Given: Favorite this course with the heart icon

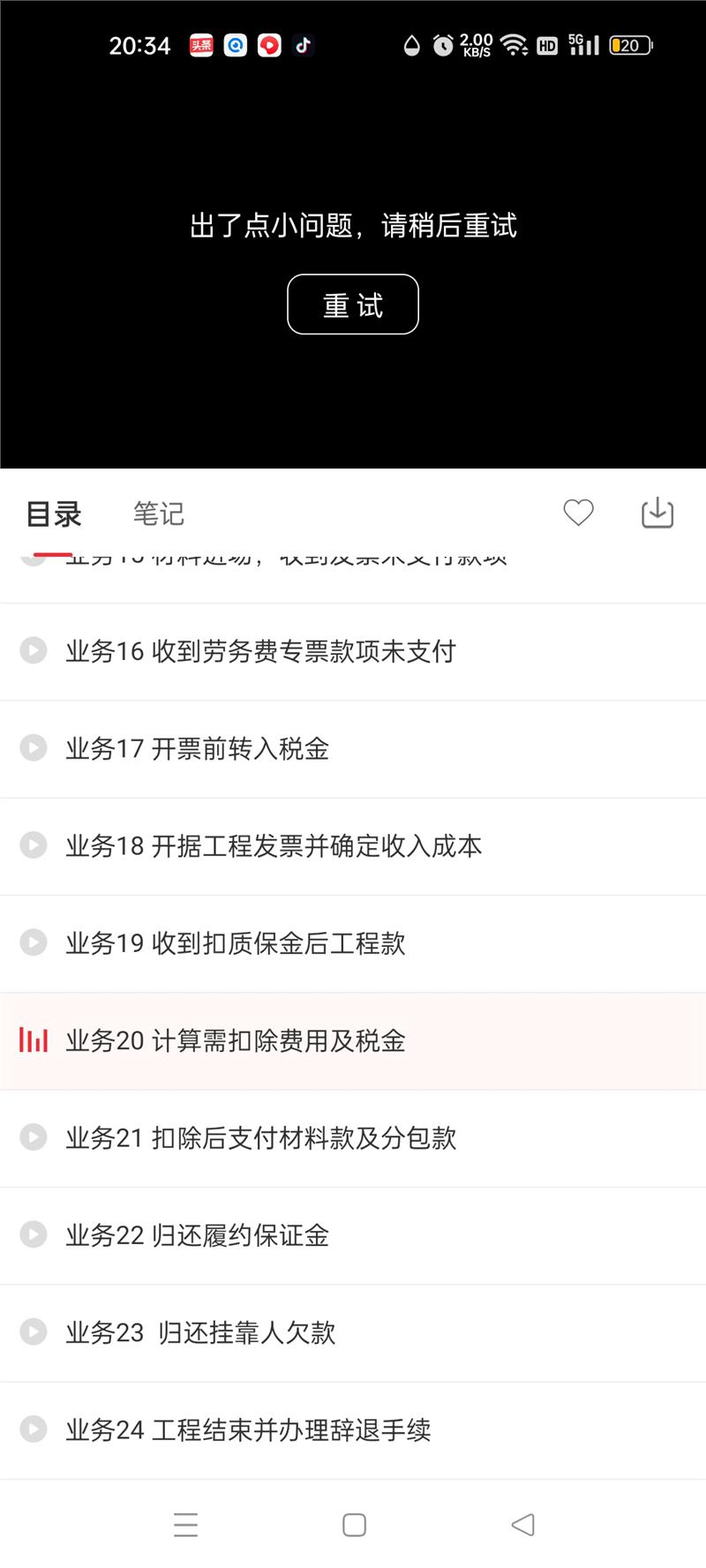Looking at the screenshot, I should click(x=579, y=513).
